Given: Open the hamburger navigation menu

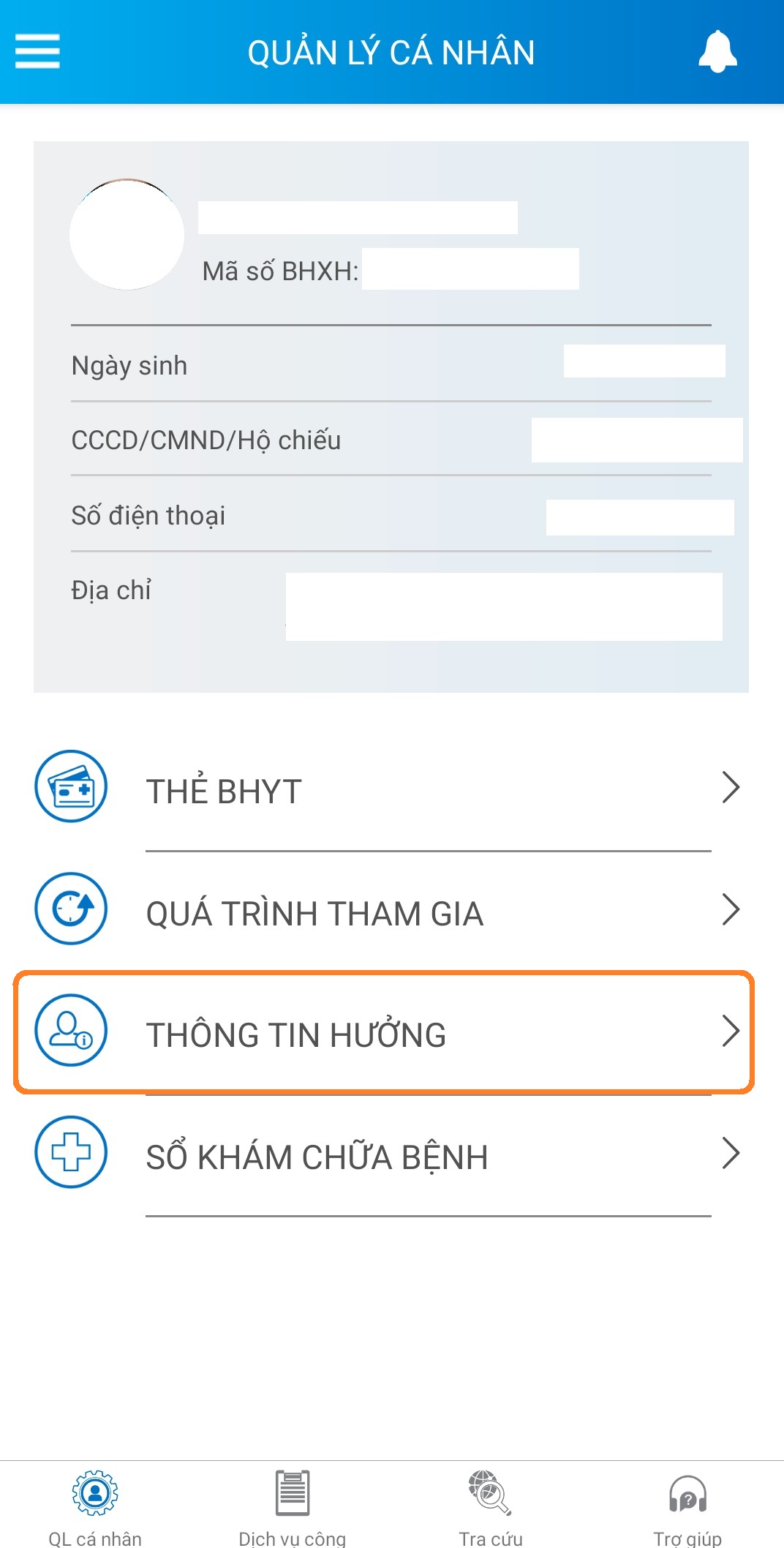Looking at the screenshot, I should click(x=37, y=52).
